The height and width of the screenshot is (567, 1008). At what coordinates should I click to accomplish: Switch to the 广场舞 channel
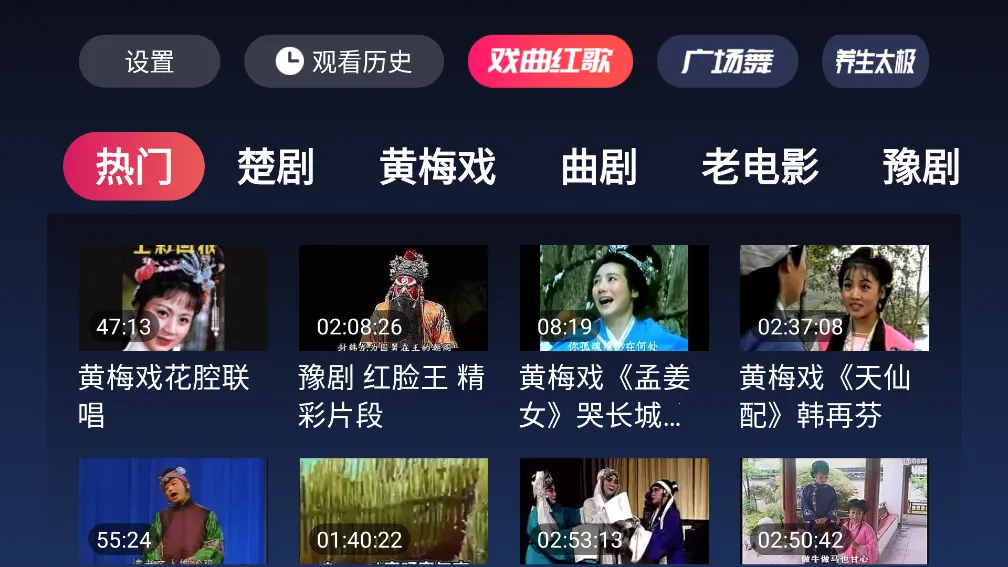tap(727, 62)
